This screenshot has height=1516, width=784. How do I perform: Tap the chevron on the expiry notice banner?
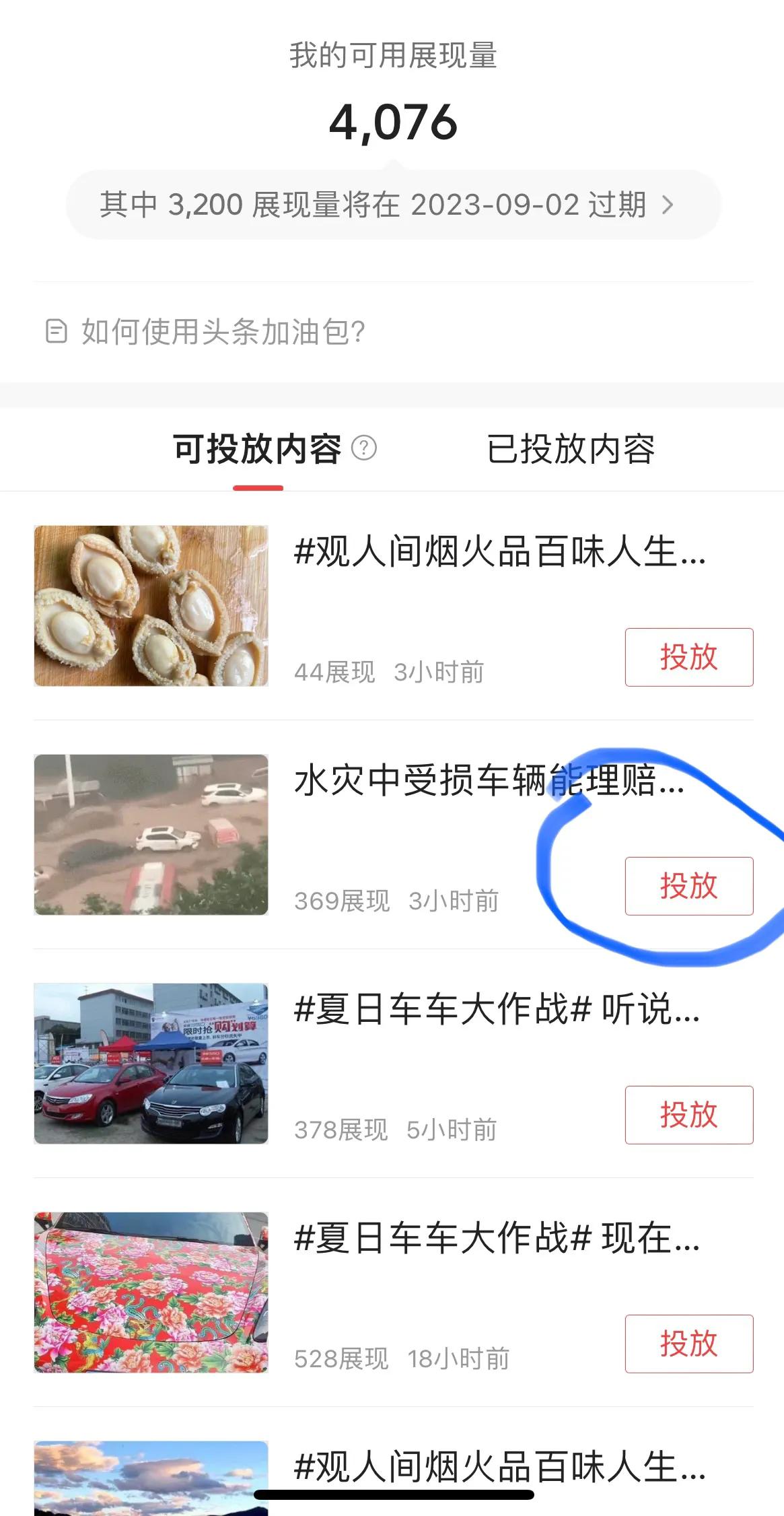click(x=669, y=207)
